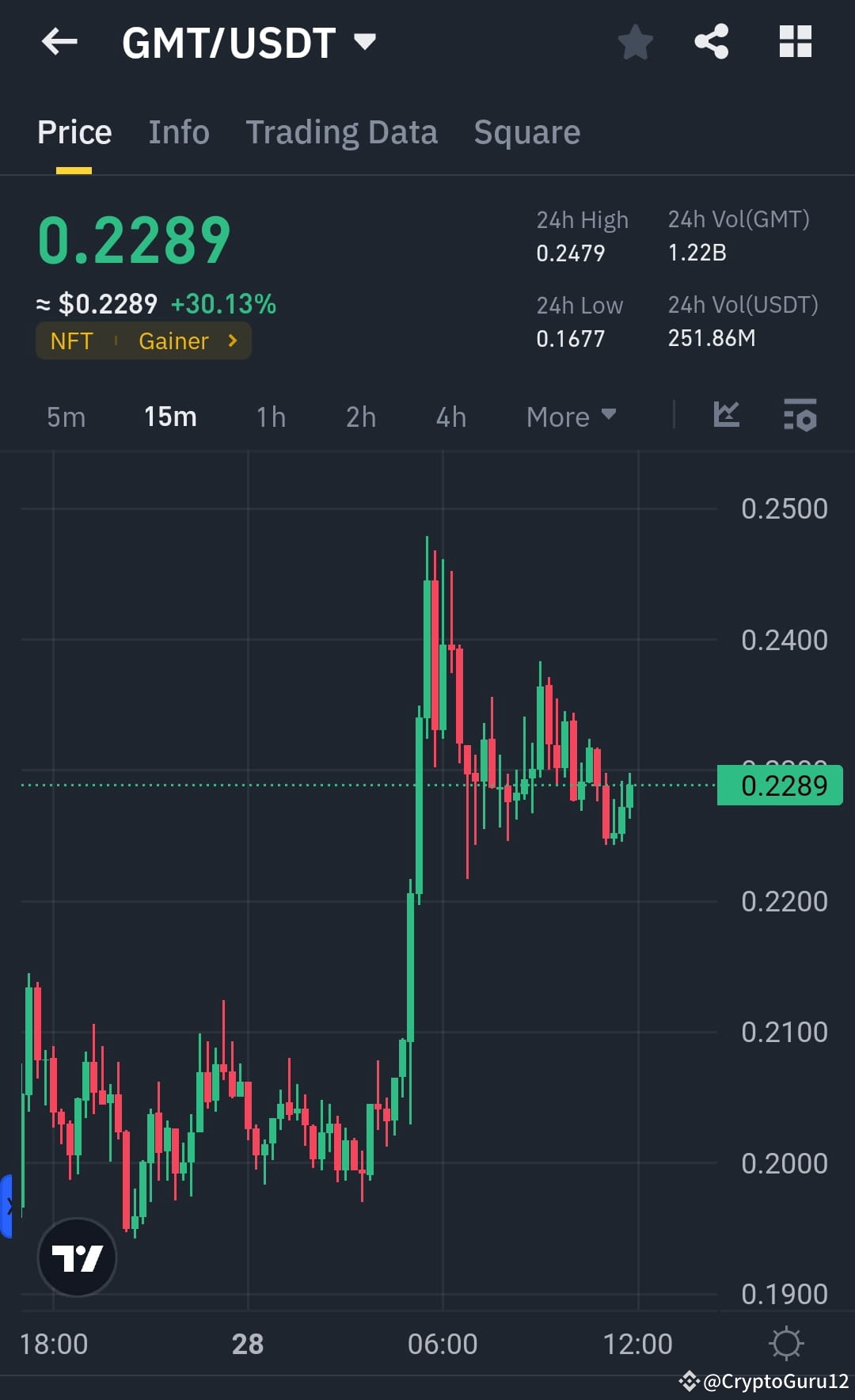
Task: Favorite the GMT/USDT pair via star icon
Action: [636, 42]
